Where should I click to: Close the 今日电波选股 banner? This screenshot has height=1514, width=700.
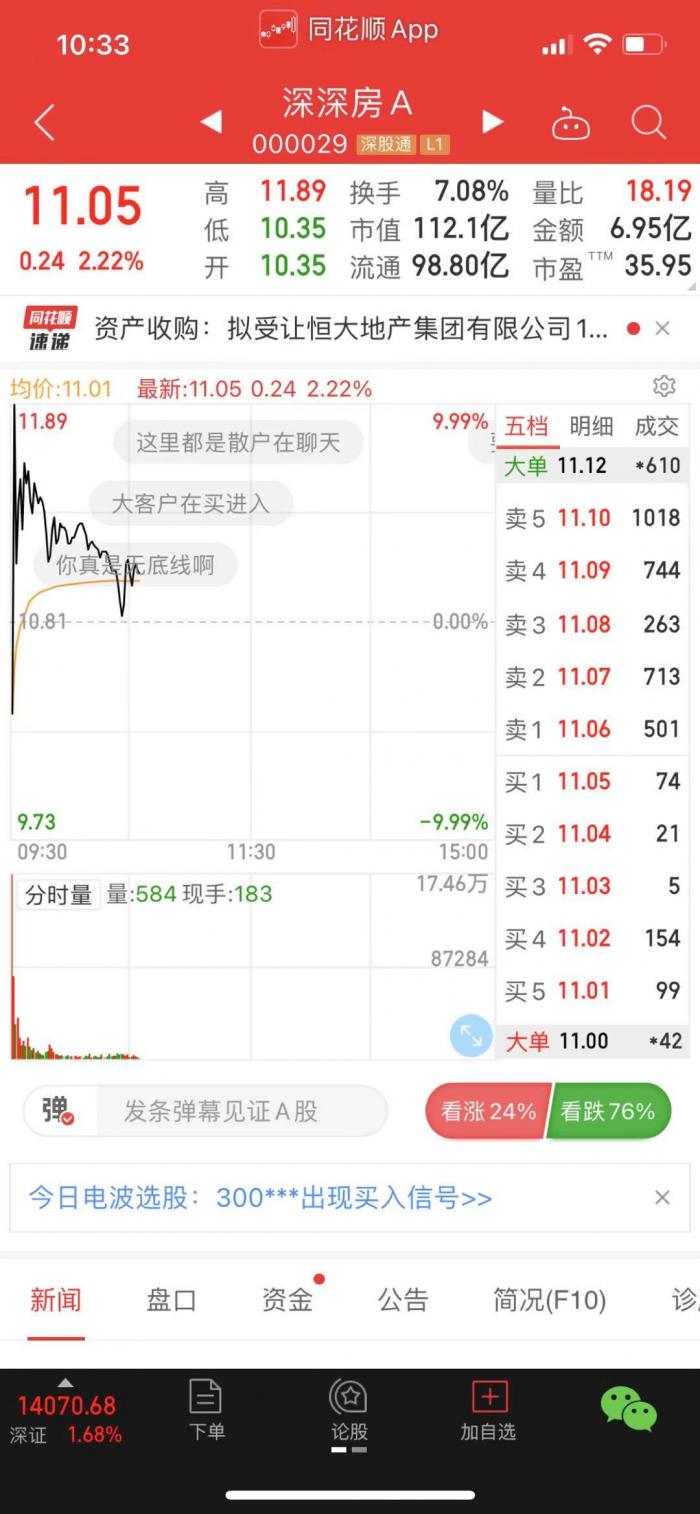[x=662, y=1197]
